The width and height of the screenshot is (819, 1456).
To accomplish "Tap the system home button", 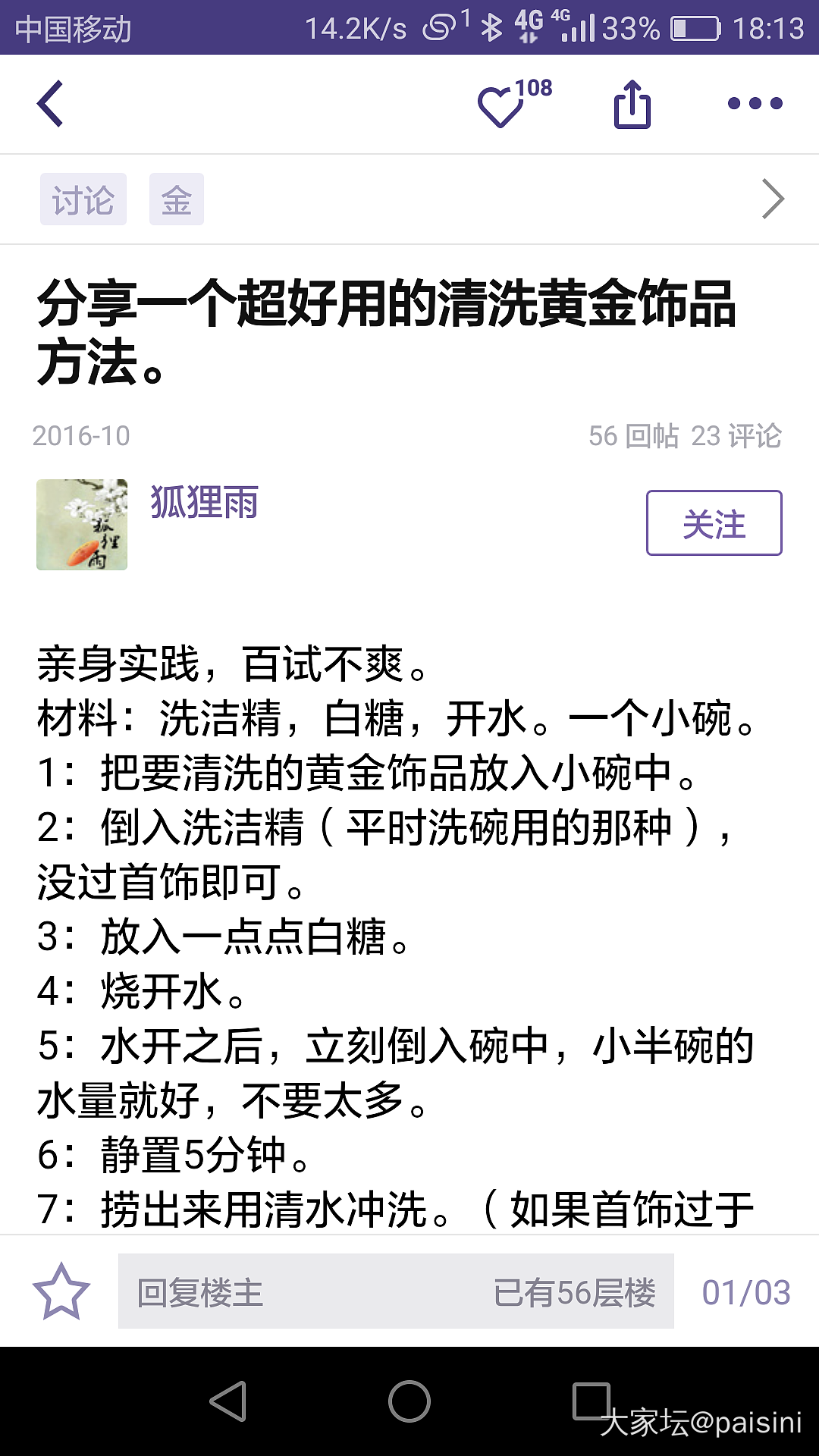I will click(x=409, y=1401).
